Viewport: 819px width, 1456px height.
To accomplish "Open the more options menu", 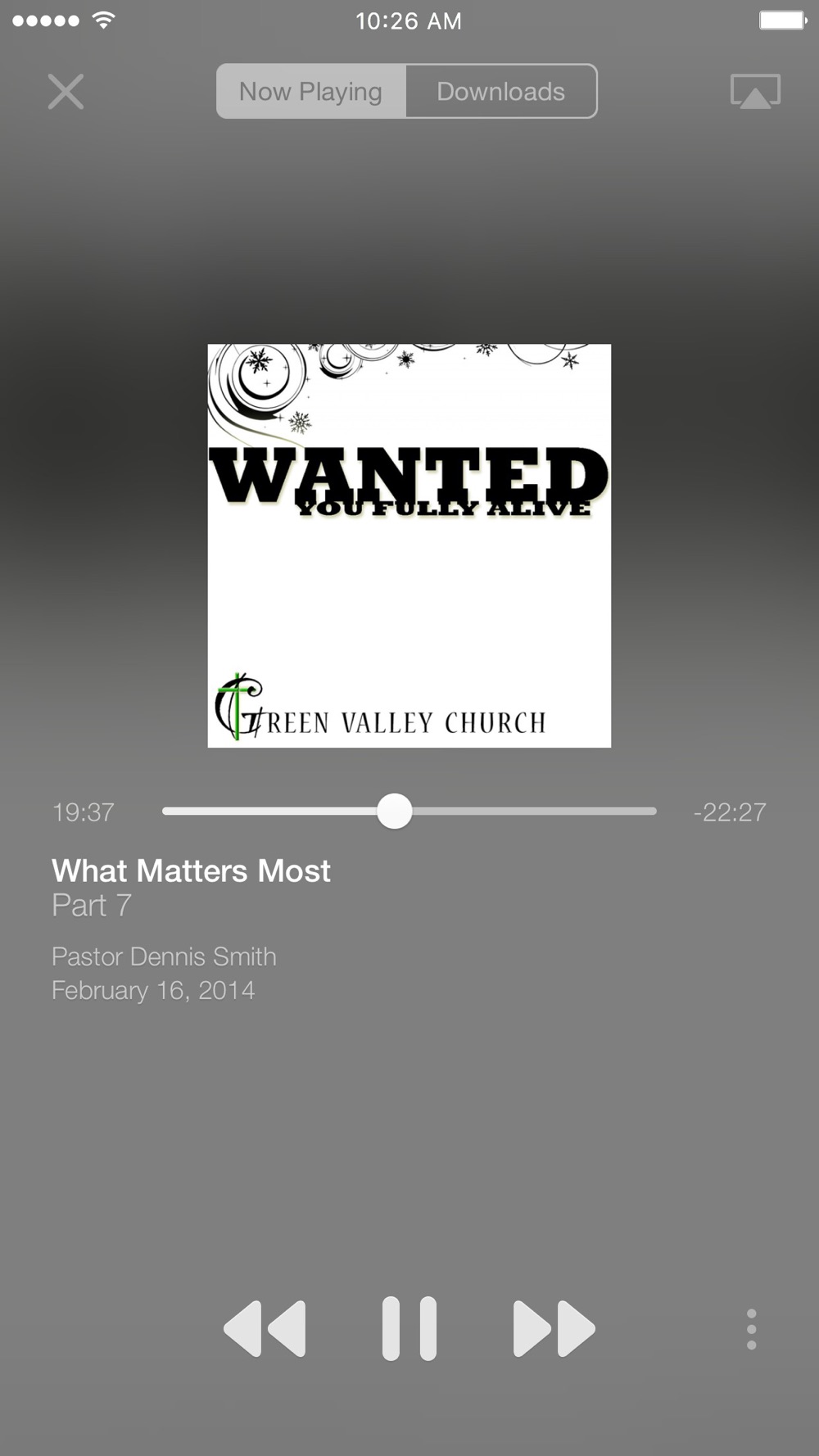I will (x=751, y=1328).
